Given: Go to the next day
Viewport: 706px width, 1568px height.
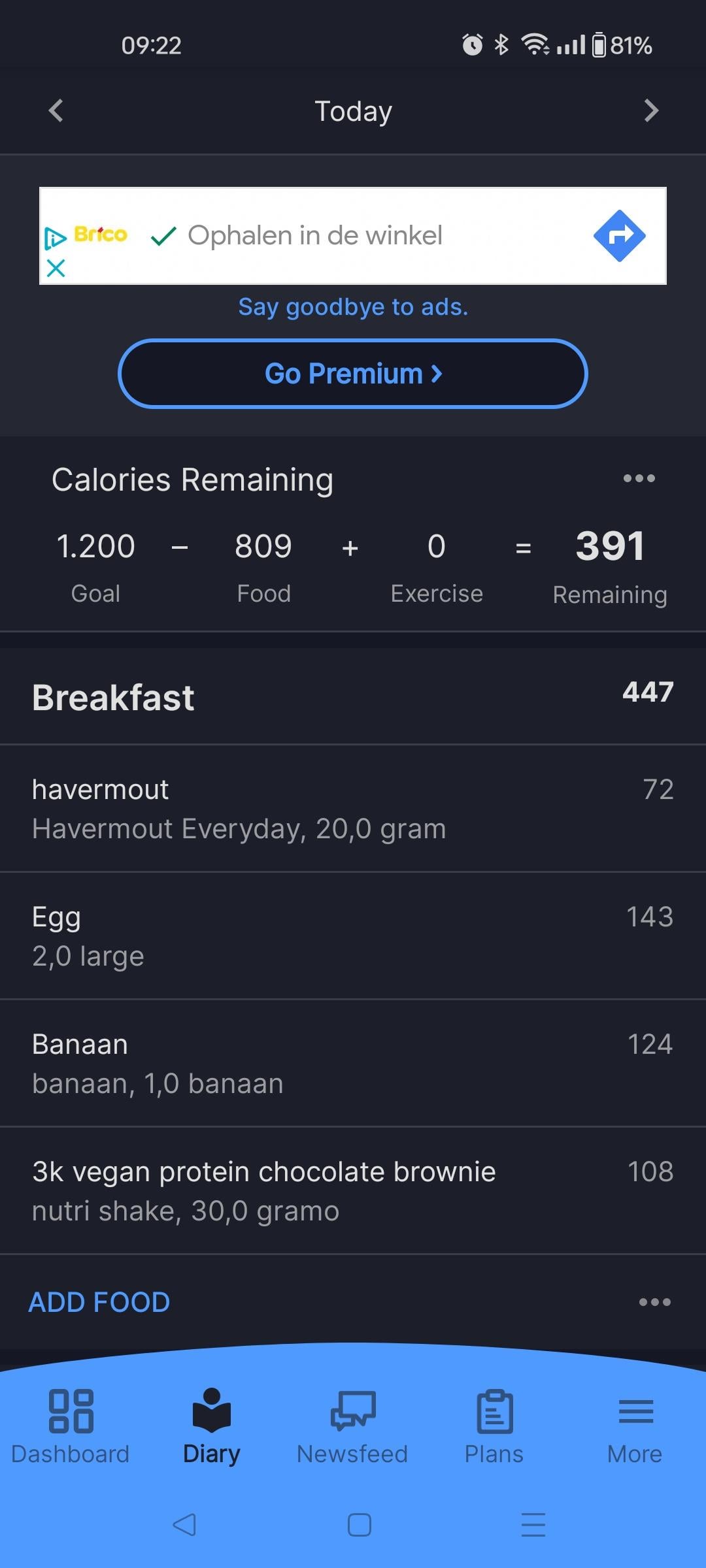Looking at the screenshot, I should click(650, 110).
